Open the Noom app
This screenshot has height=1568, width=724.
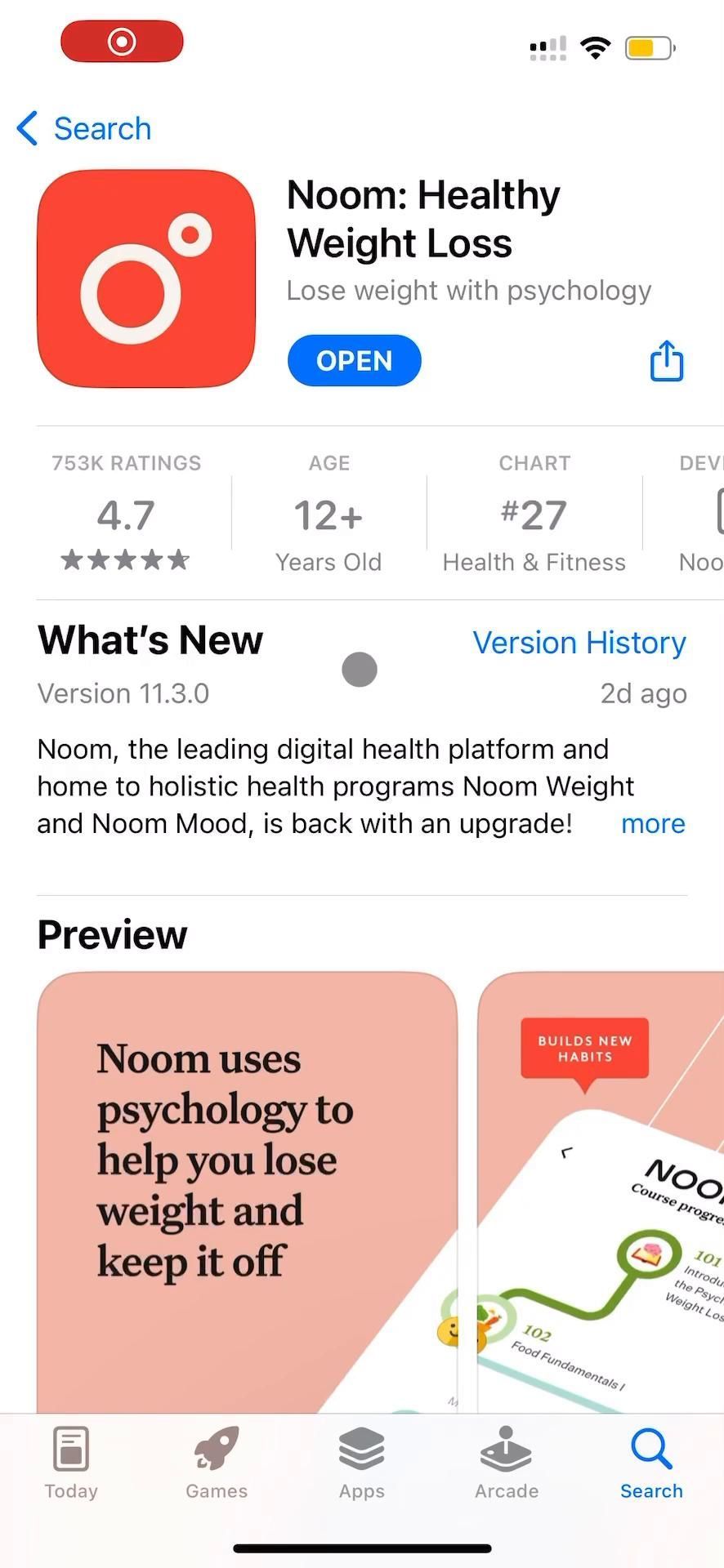point(354,360)
